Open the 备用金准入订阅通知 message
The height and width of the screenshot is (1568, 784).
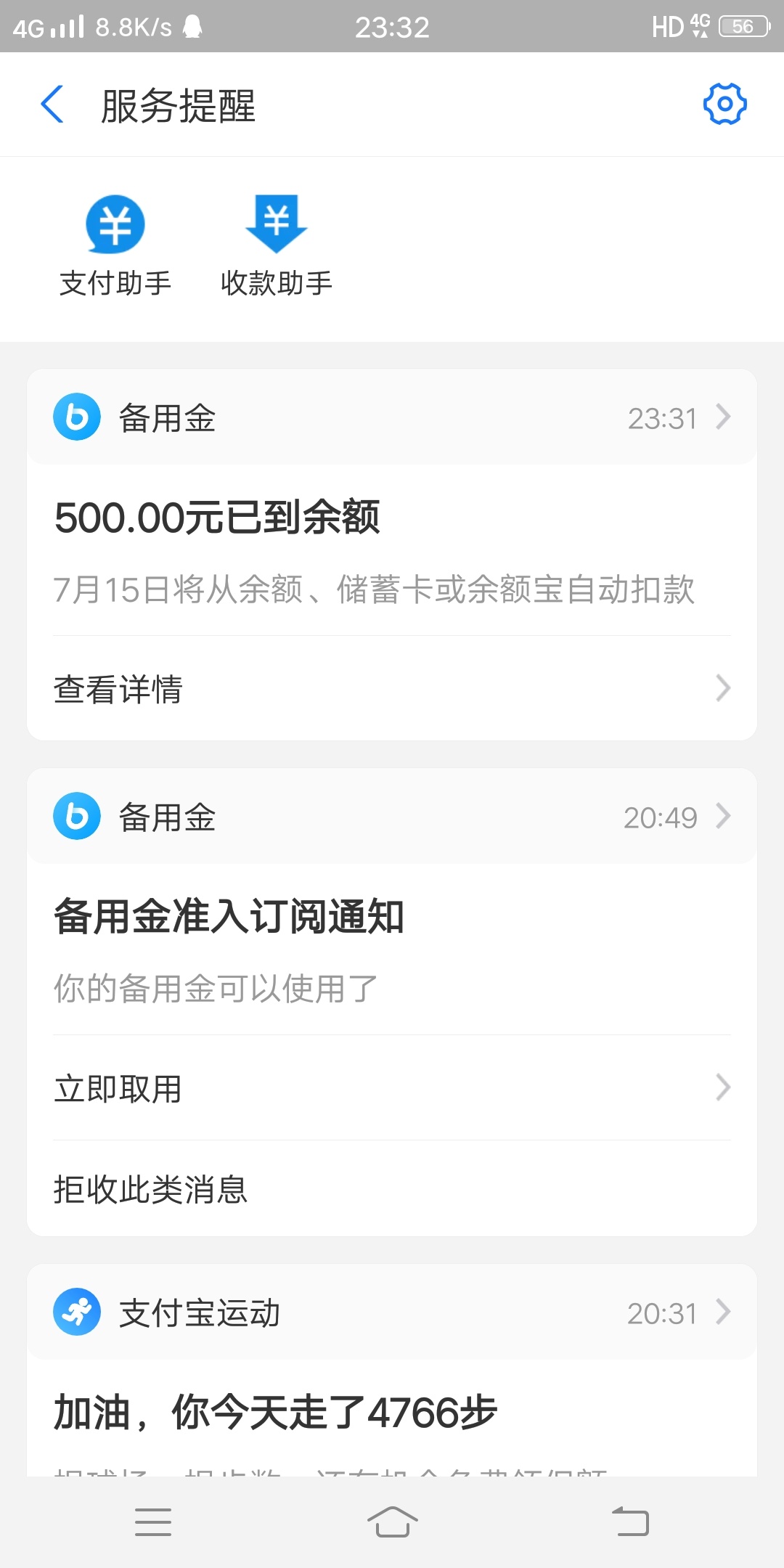pyautogui.click(x=392, y=950)
